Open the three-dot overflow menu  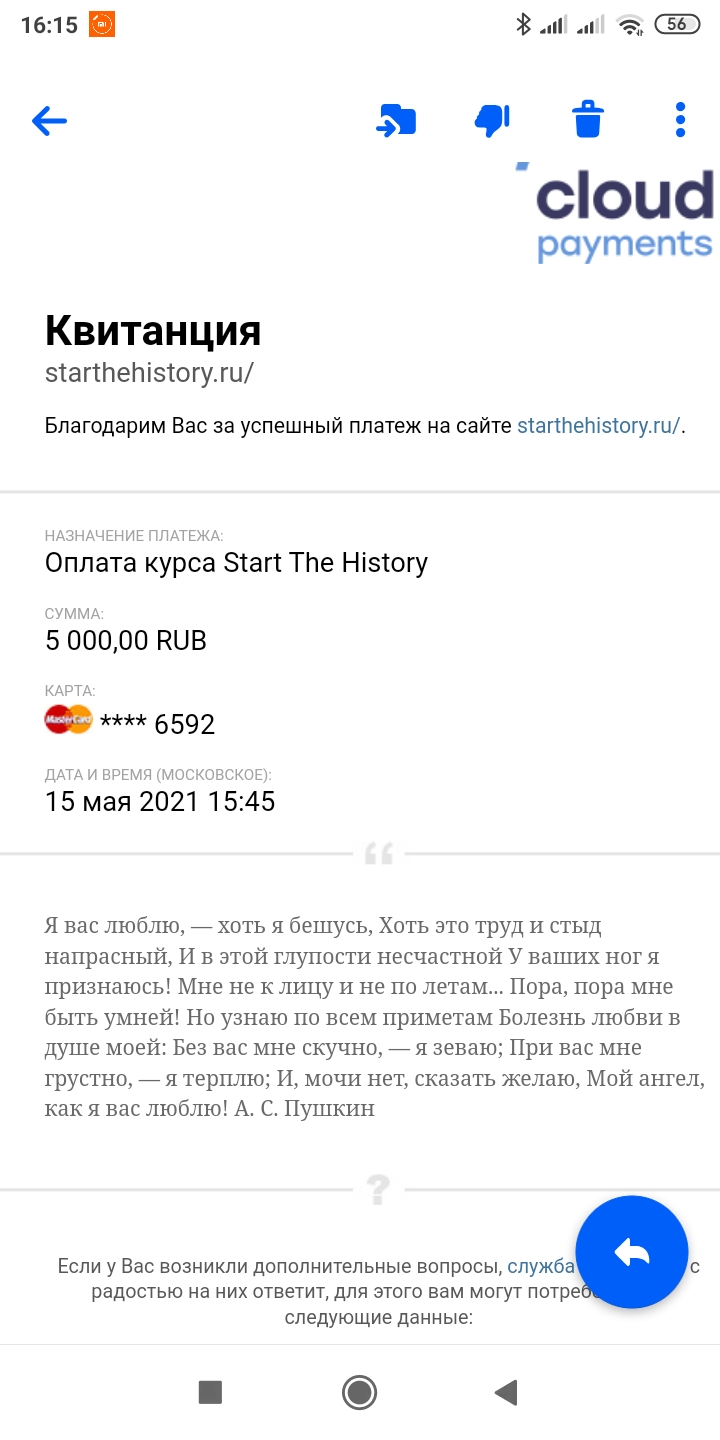tap(681, 120)
